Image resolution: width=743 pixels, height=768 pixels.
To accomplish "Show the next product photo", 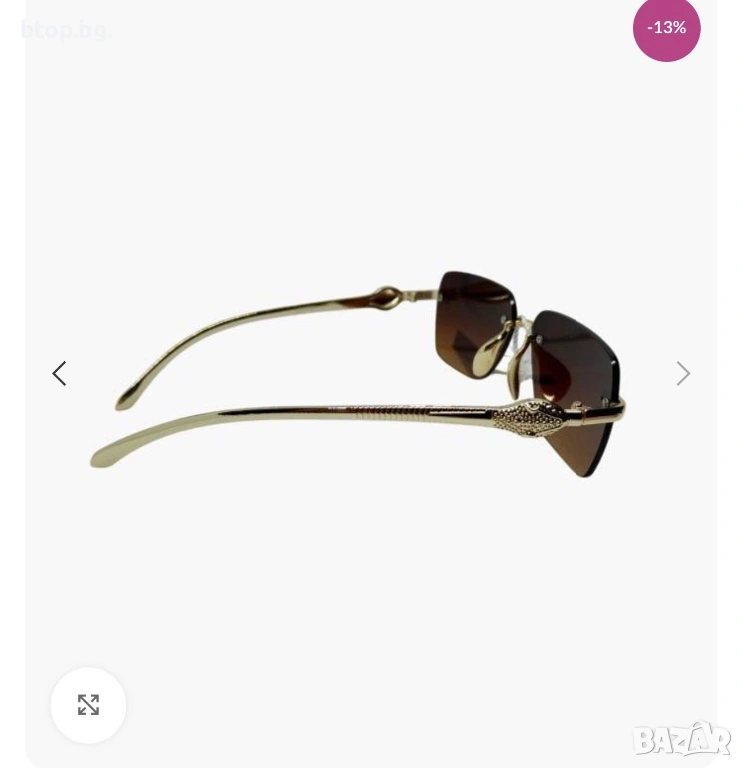I will click(683, 374).
